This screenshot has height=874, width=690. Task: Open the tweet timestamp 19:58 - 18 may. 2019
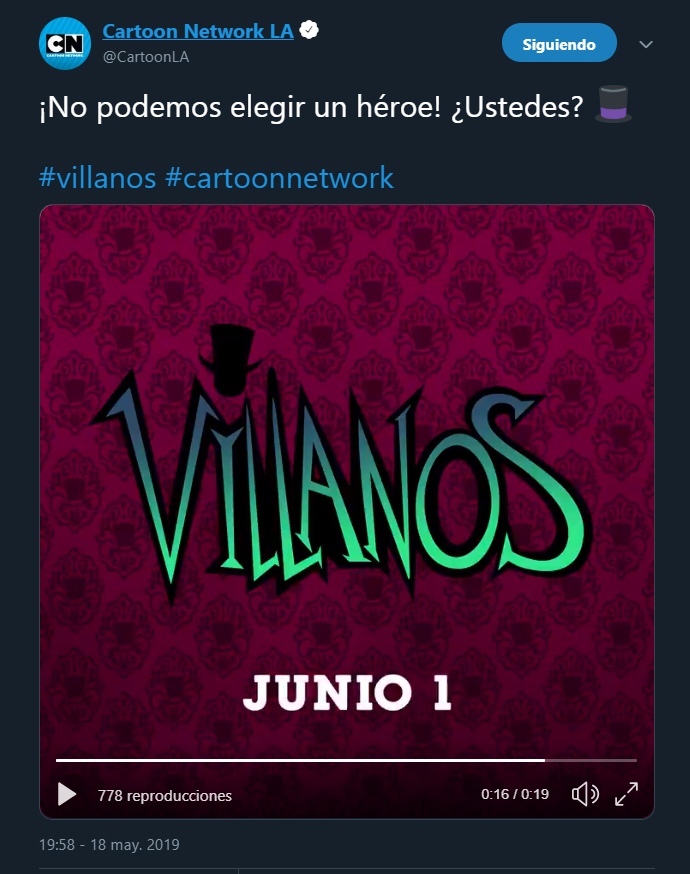[x=109, y=845]
